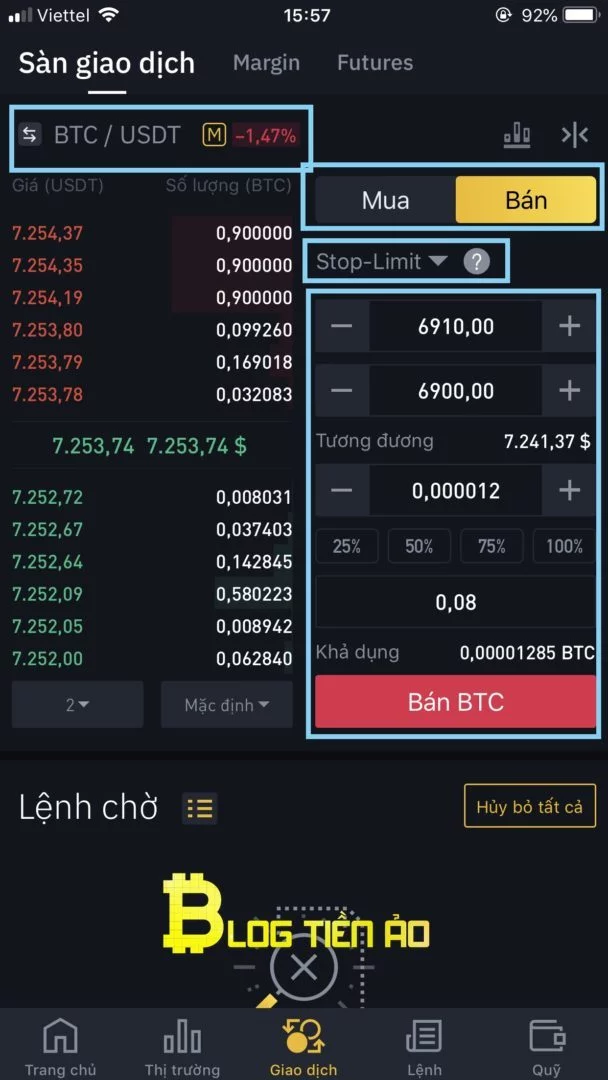608x1080 pixels.
Task: Select the 7.254,37 ask price row
Action: (152, 233)
